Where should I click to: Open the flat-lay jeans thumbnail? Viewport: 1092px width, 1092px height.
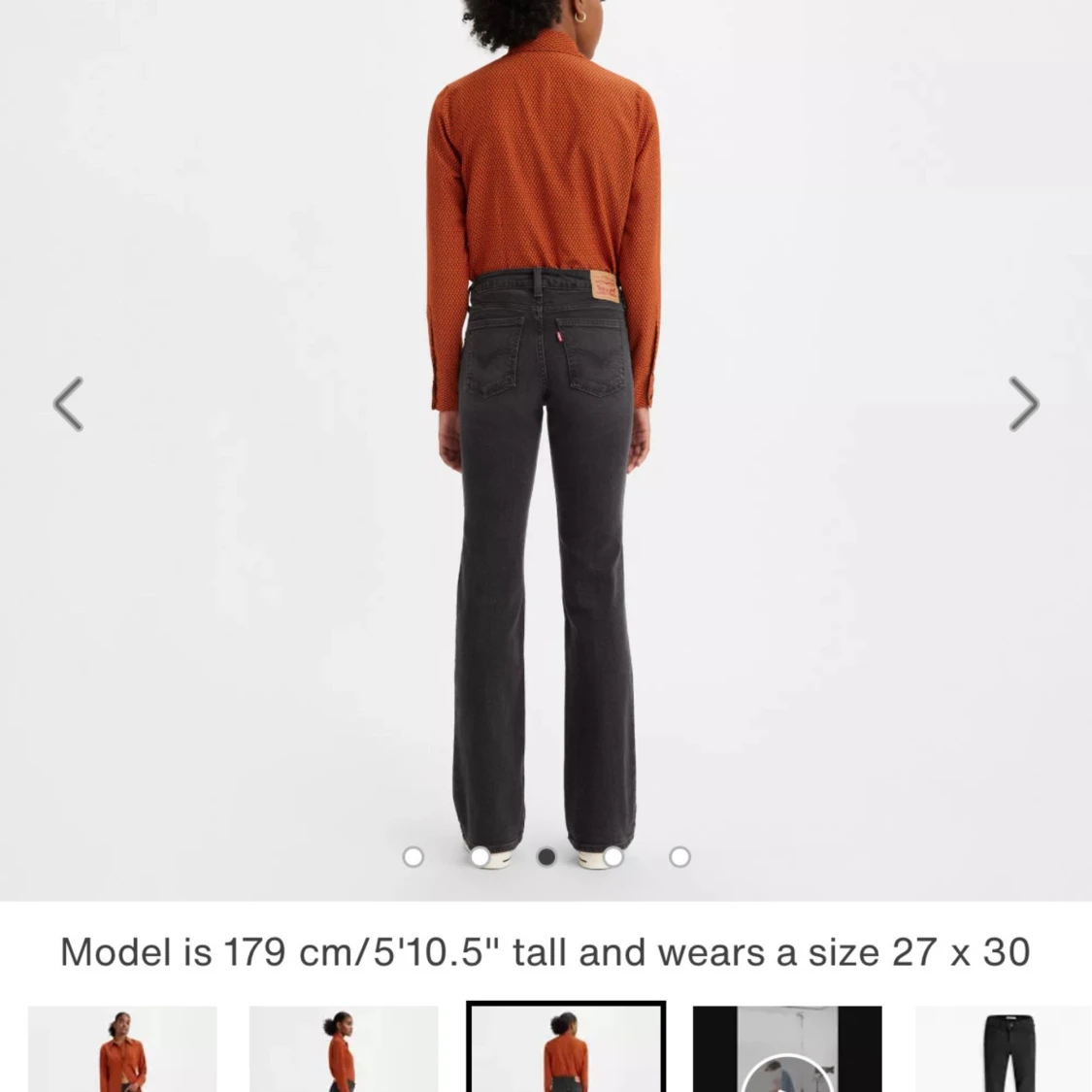coord(1005,1050)
